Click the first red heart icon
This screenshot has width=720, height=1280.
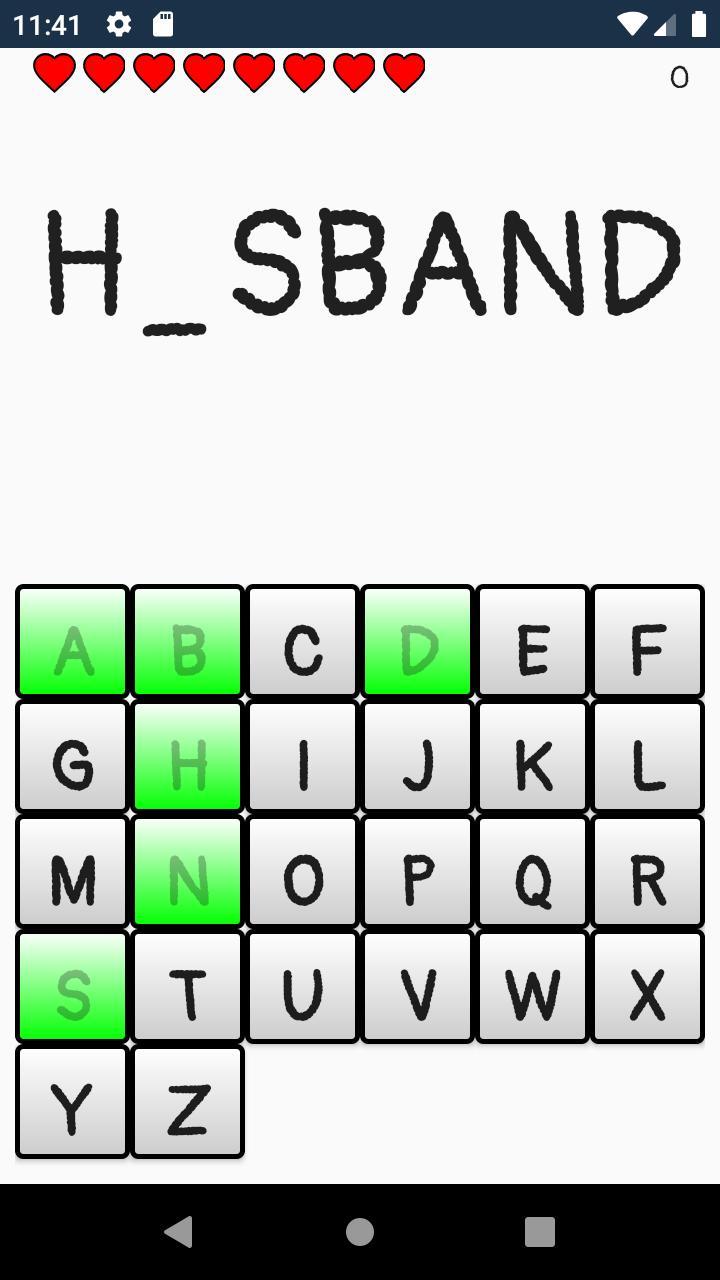pos(55,71)
